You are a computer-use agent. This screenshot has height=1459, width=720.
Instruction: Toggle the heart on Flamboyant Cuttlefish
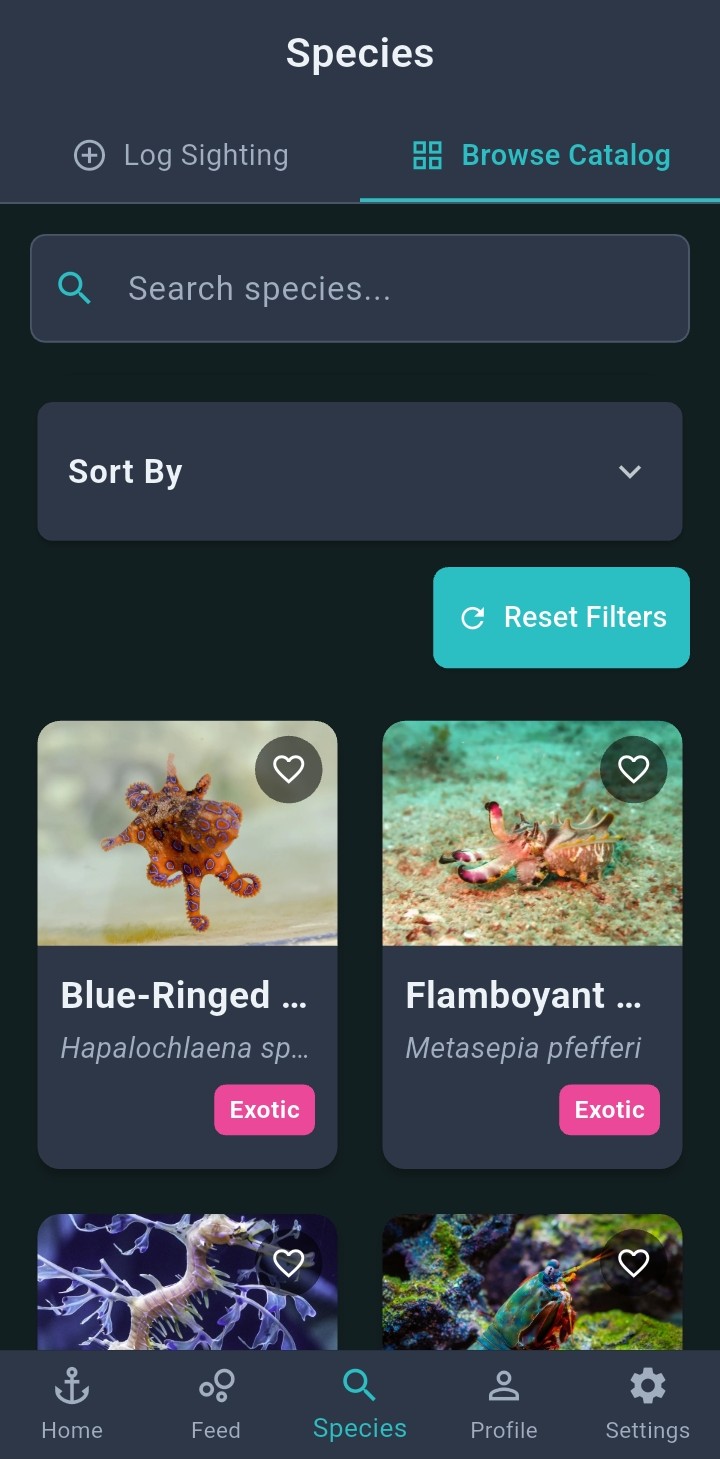[x=634, y=769]
